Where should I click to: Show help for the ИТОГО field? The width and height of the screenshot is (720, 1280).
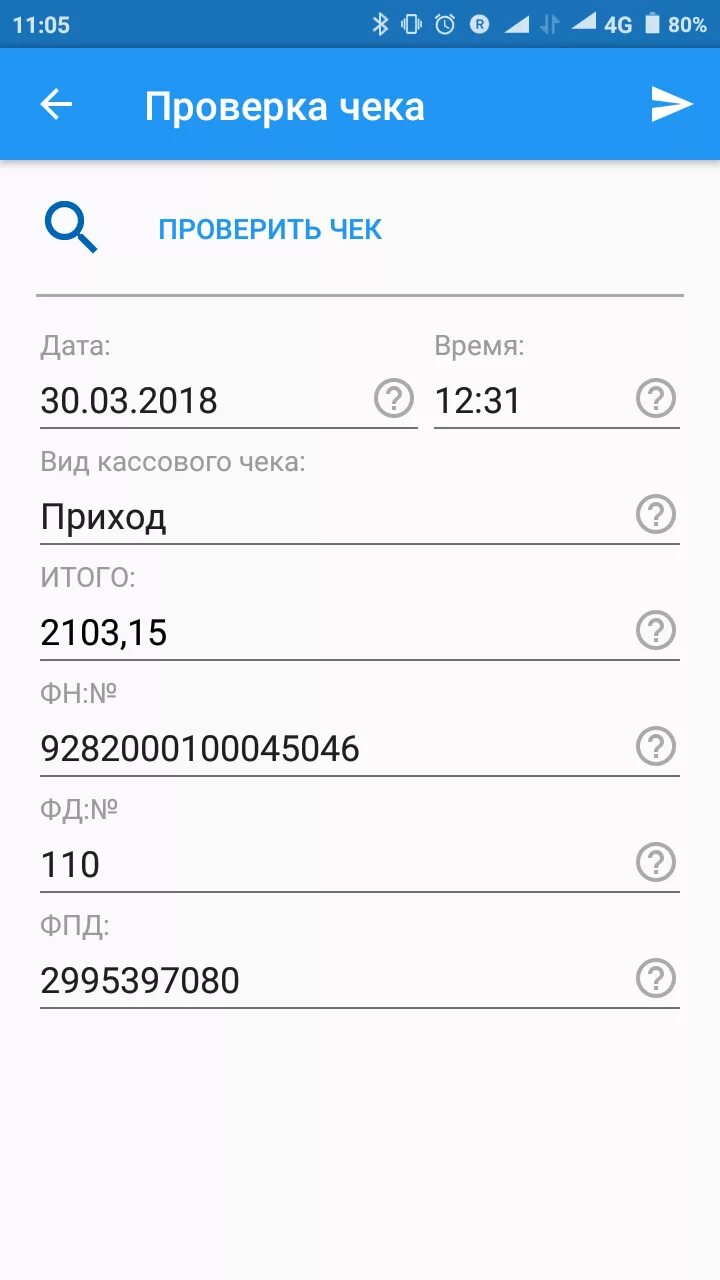coord(656,631)
